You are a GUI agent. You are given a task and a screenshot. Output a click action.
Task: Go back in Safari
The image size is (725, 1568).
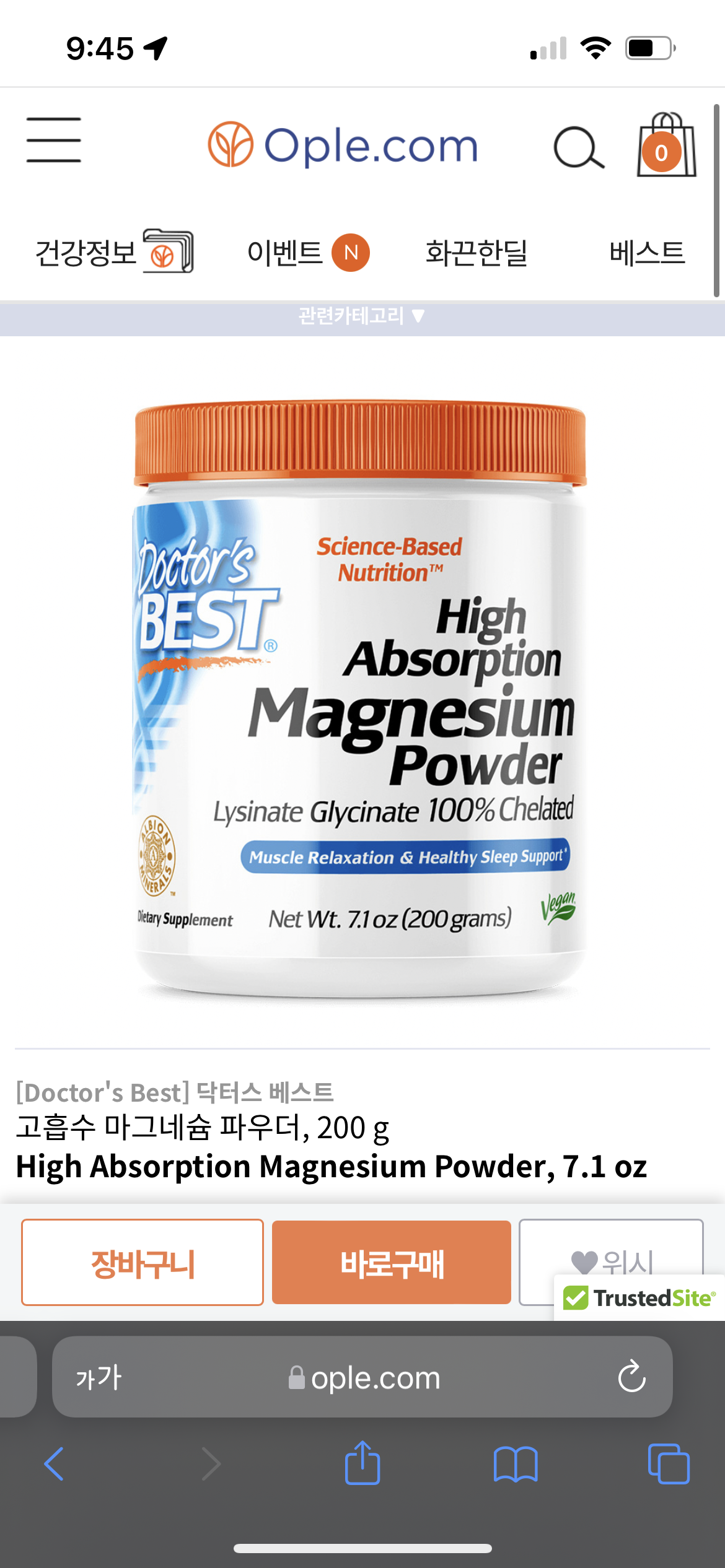[x=54, y=1464]
